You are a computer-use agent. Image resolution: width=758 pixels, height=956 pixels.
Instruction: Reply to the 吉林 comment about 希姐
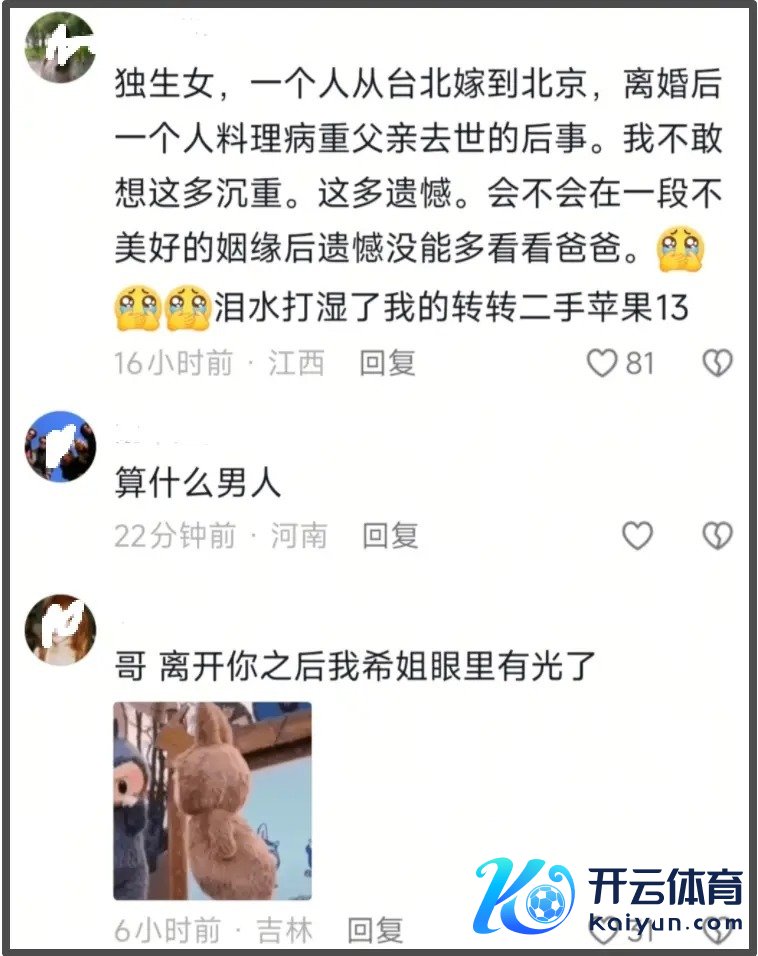(375, 931)
